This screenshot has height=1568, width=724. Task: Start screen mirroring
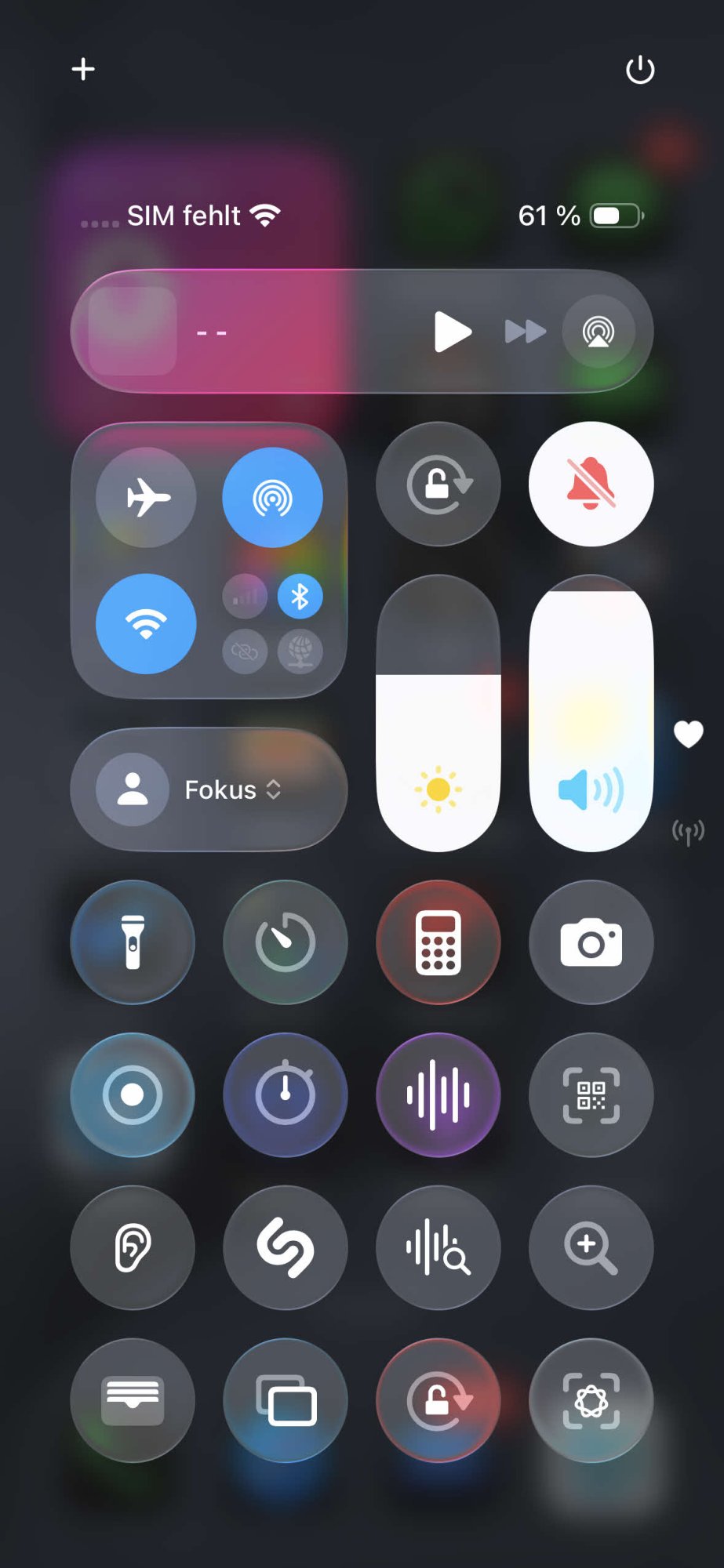point(286,1399)
